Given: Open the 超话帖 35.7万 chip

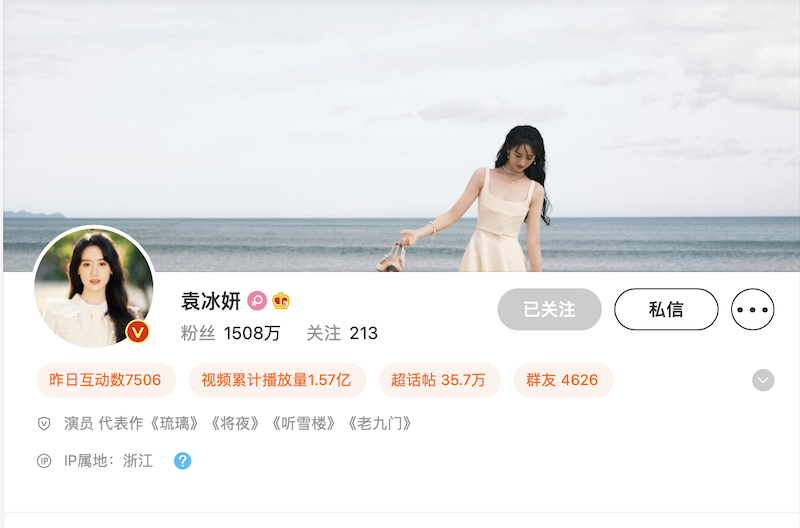Looking at the screenshot, I should click(x=439, y=380).
